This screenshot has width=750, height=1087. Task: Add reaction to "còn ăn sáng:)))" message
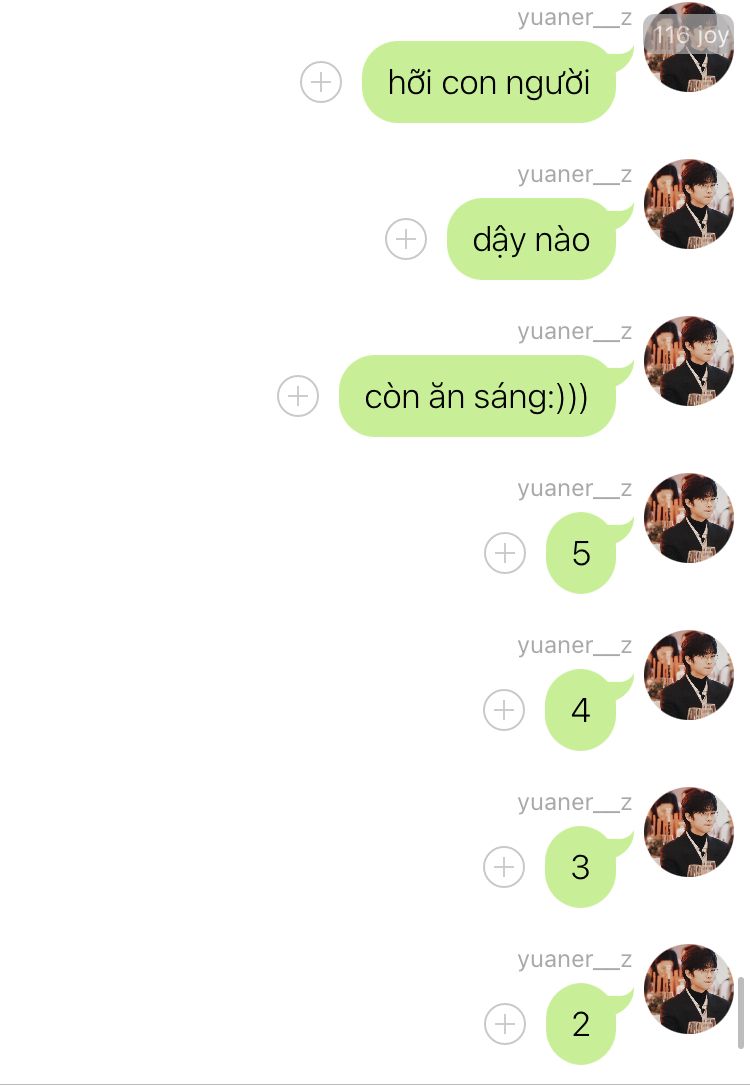click(x=298, y=396)
